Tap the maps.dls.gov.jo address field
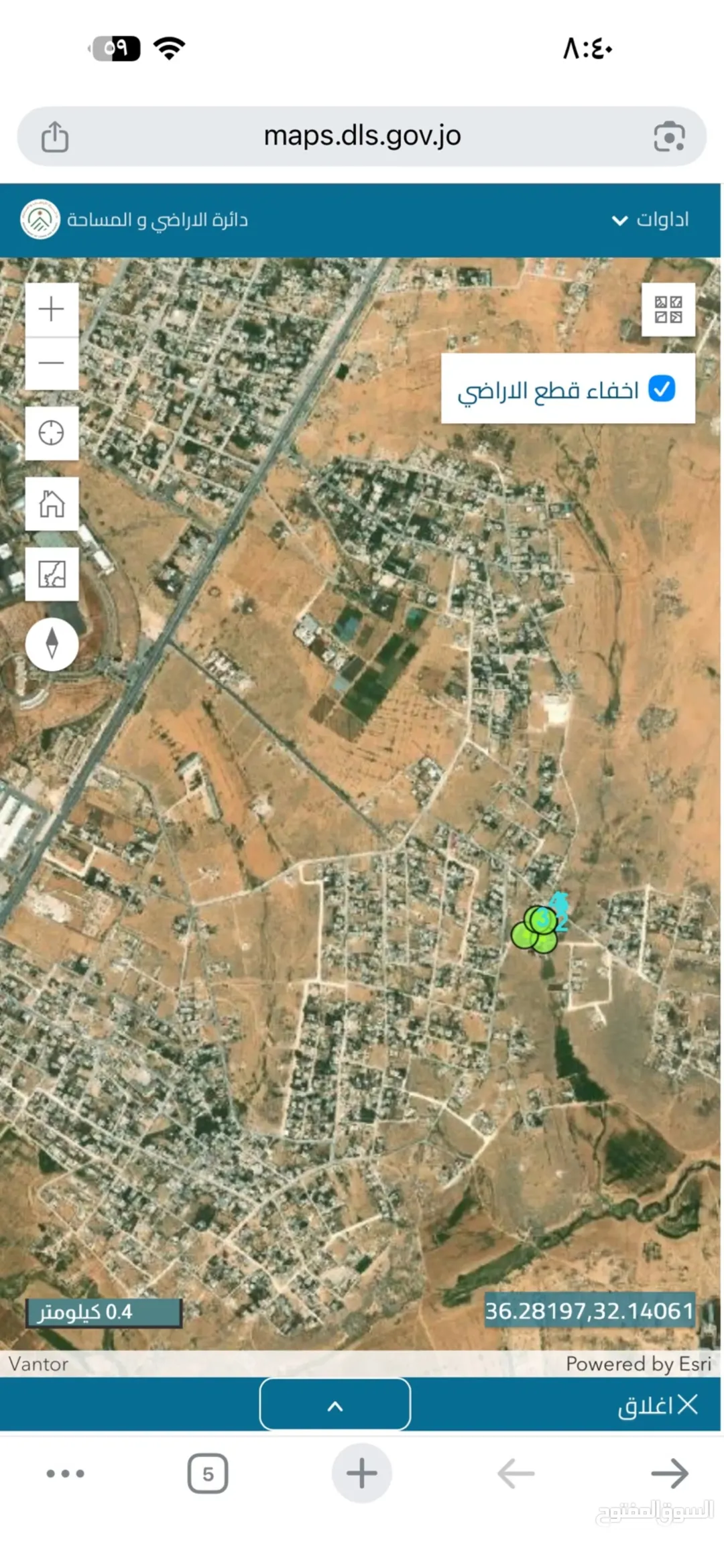 coord(362,136)
